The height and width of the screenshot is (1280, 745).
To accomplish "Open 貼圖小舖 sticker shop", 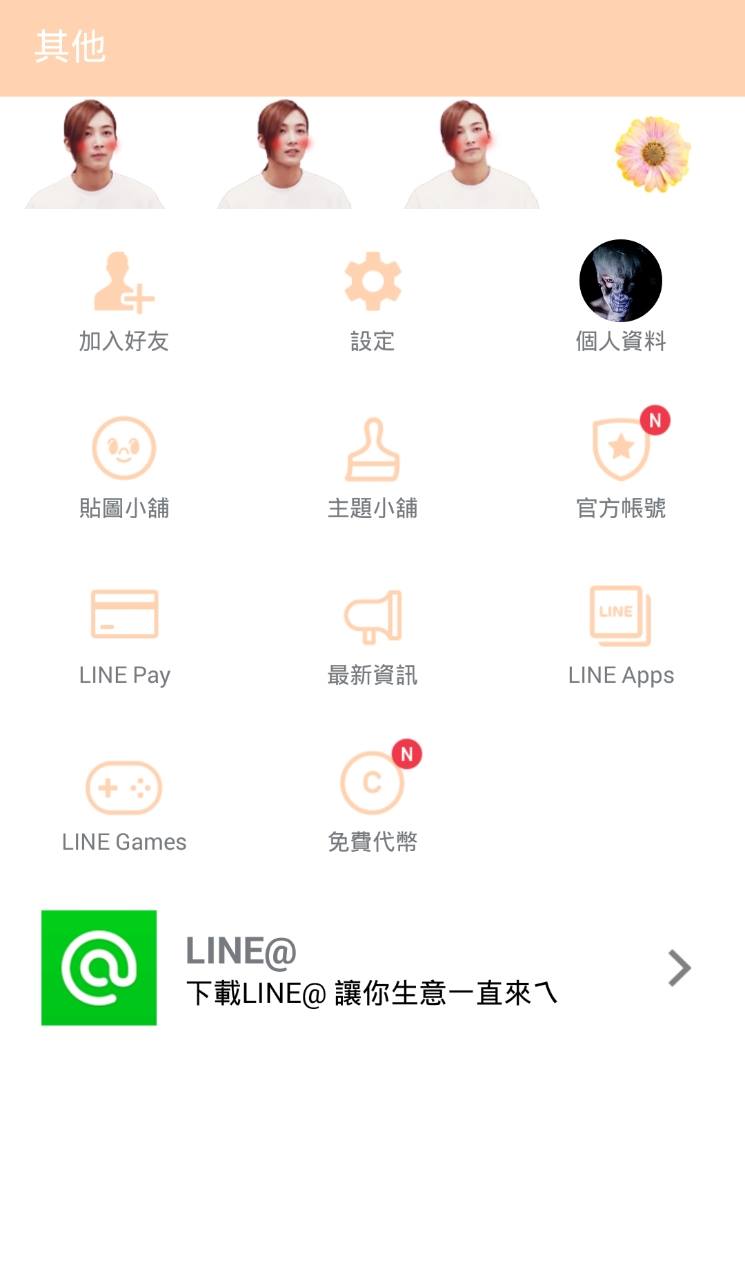I will click(x=124, y=466).
